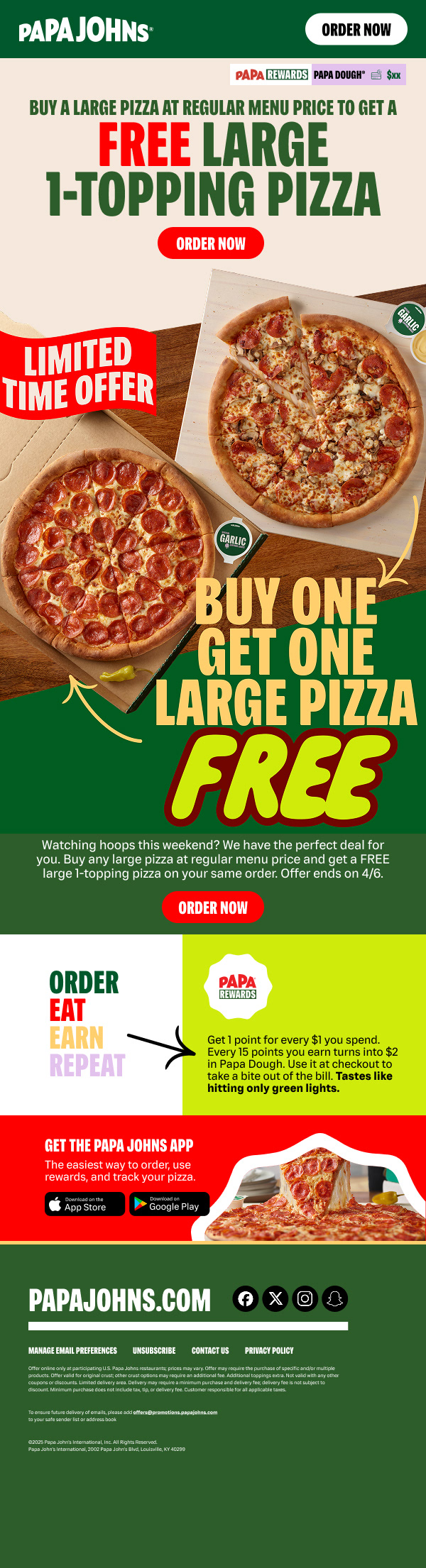
Task: Open the Contact Us link
Action: click(x=210, y=1350)
